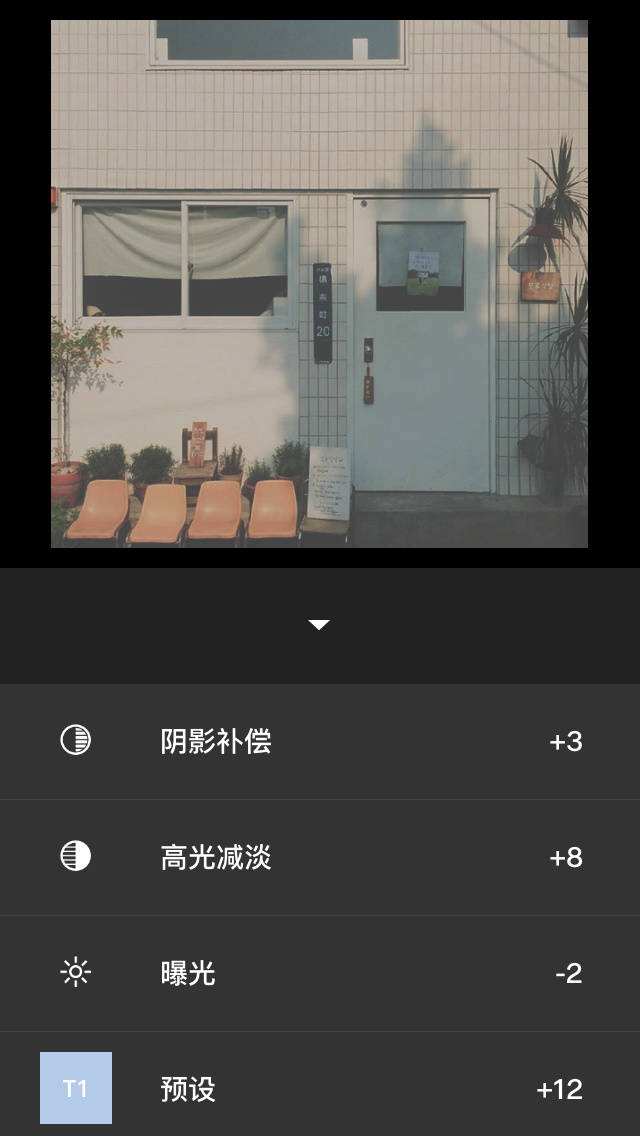
Task: Open the 曝光 adjustment row
Action: click(320, 973)
